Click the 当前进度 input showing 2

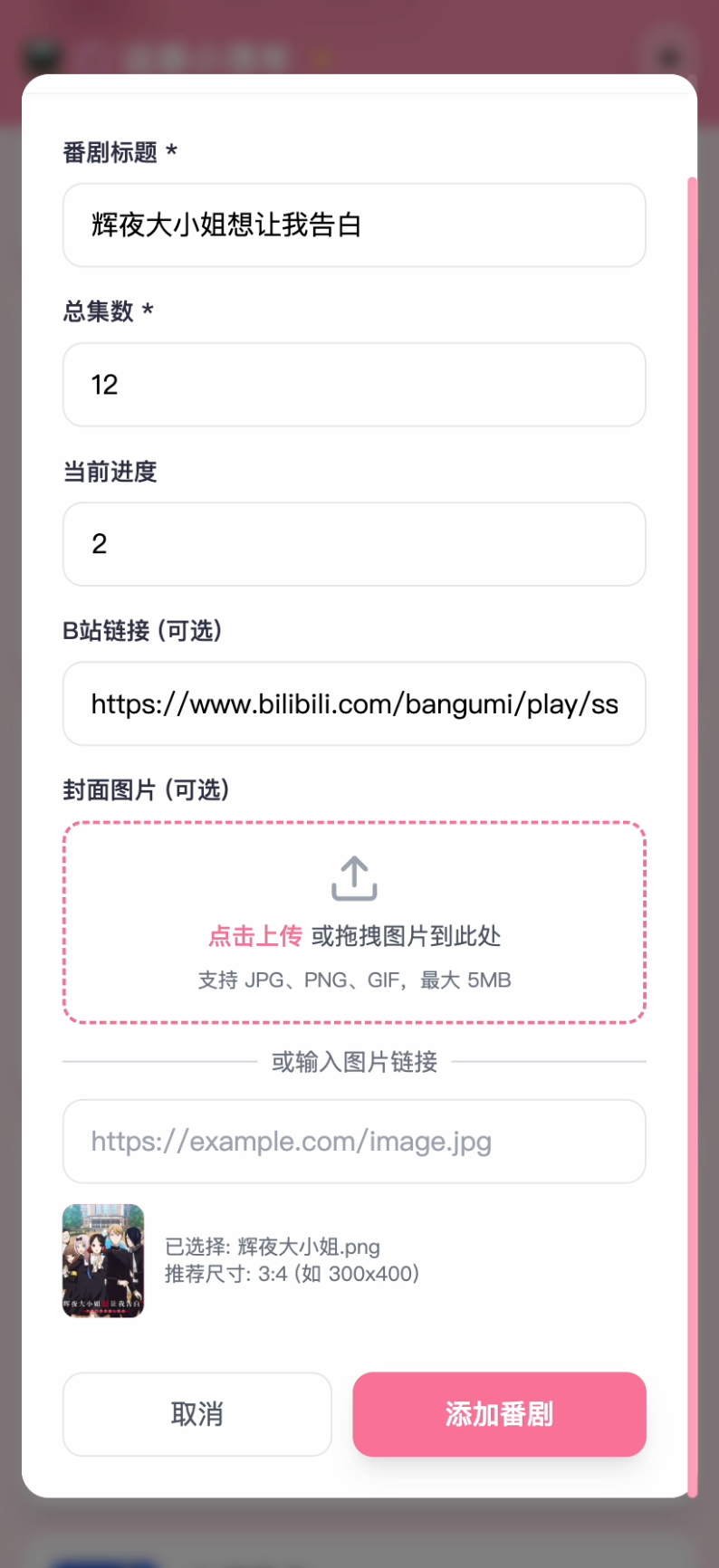[354, 544]
